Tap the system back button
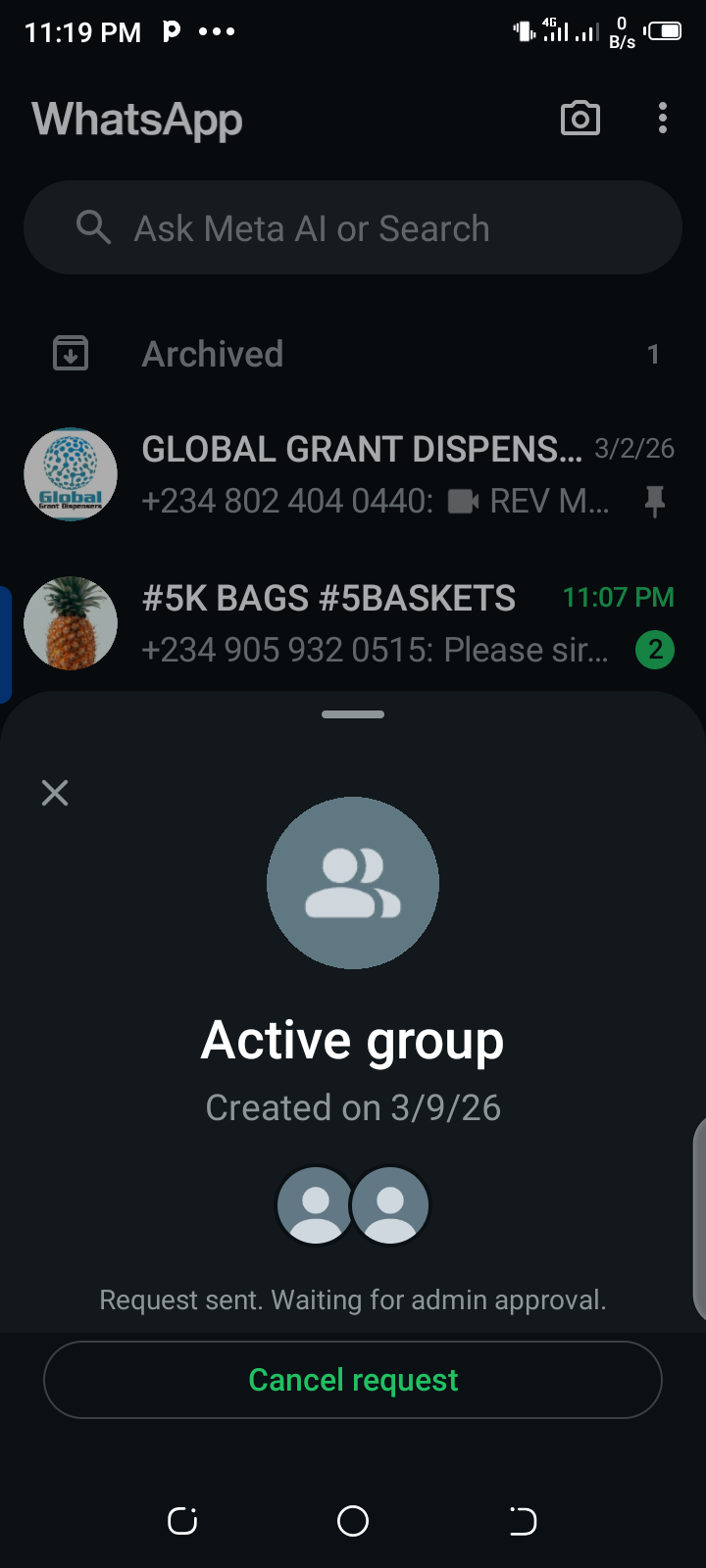This screenshot has height=1568, width=706. pos(523,1521)
